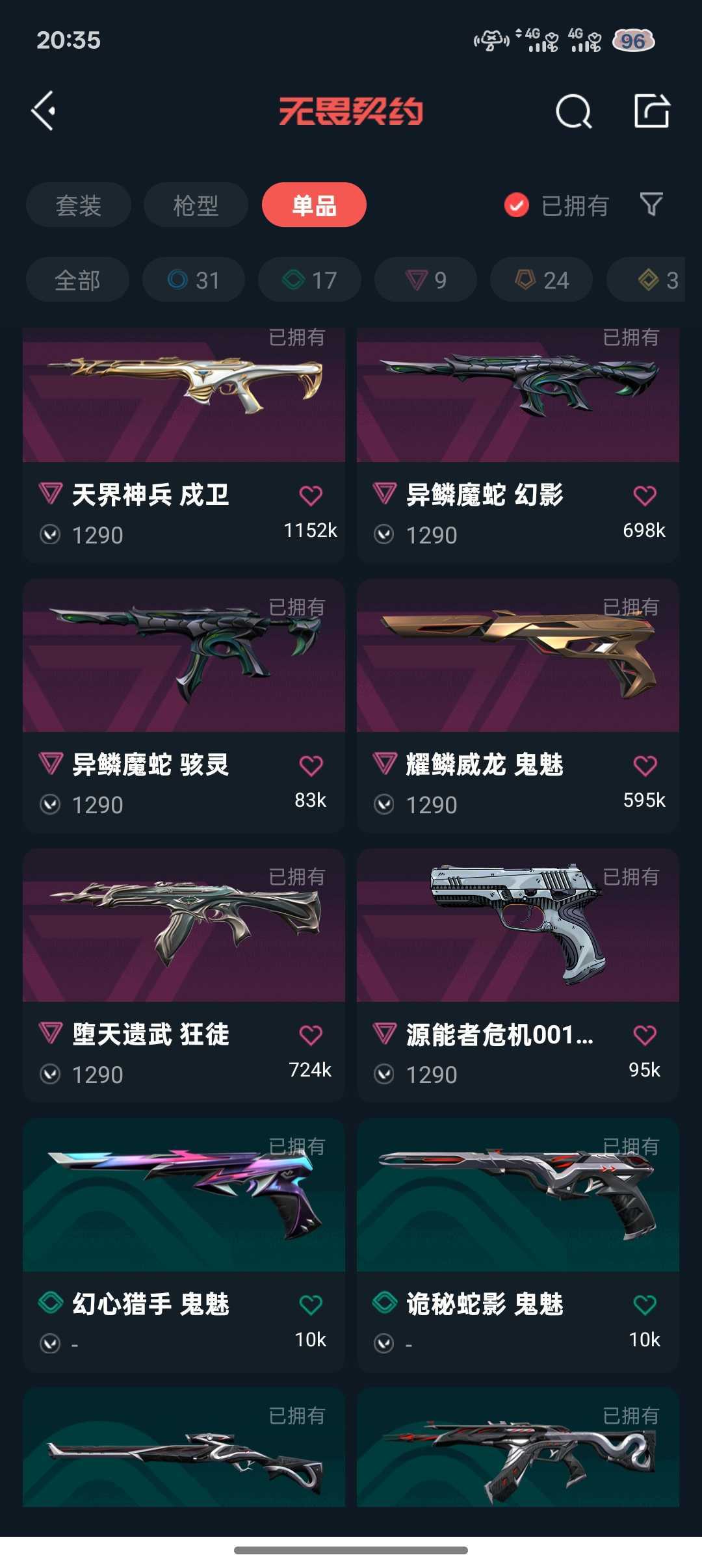
Task: Select the gold rarity filter showing 24
Action: point(540,280)
